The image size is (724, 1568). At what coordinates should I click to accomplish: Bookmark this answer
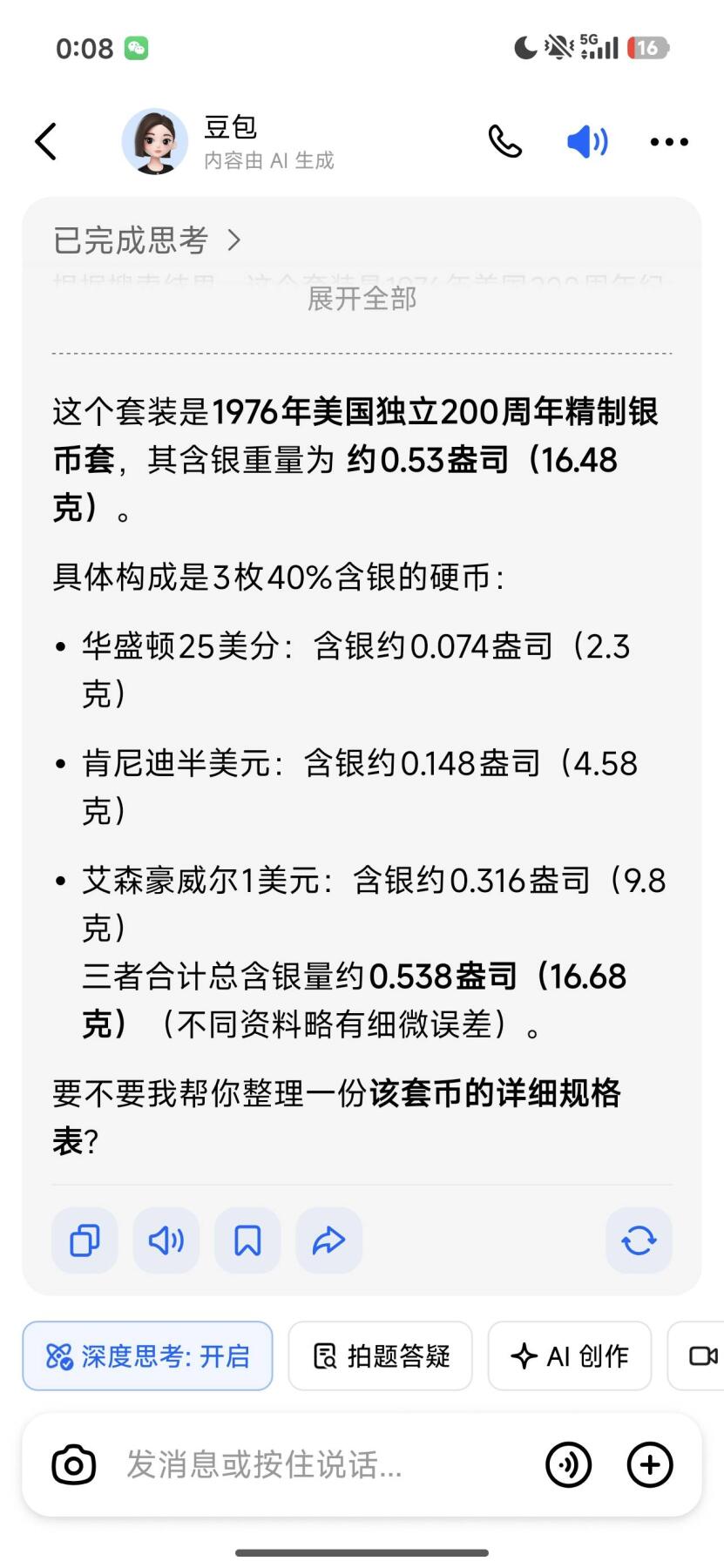point(247,1240)
